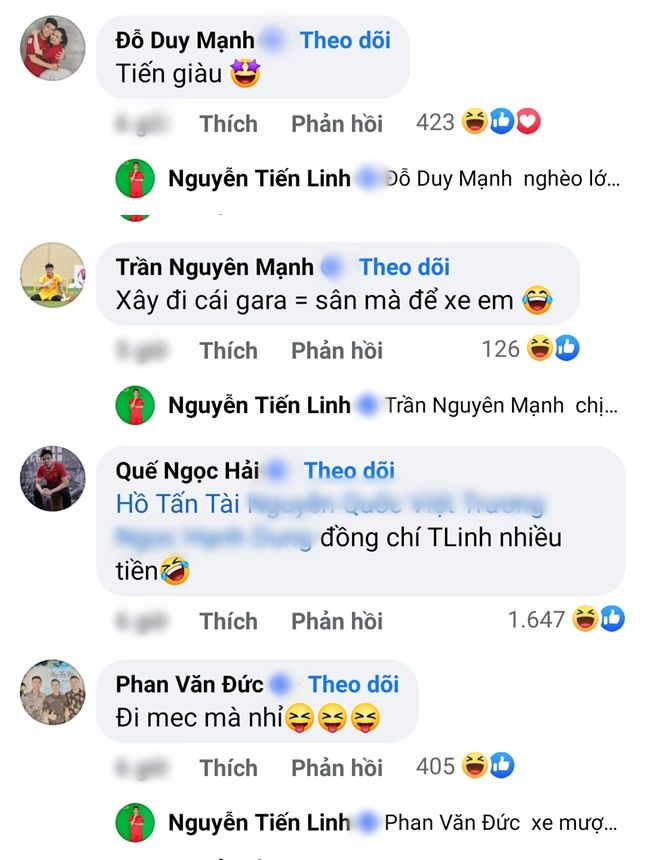Open Quế Ngọc Hải's profile picture
Image resolution: width=645 pixels, height=860 pixels.
[53, 480]
